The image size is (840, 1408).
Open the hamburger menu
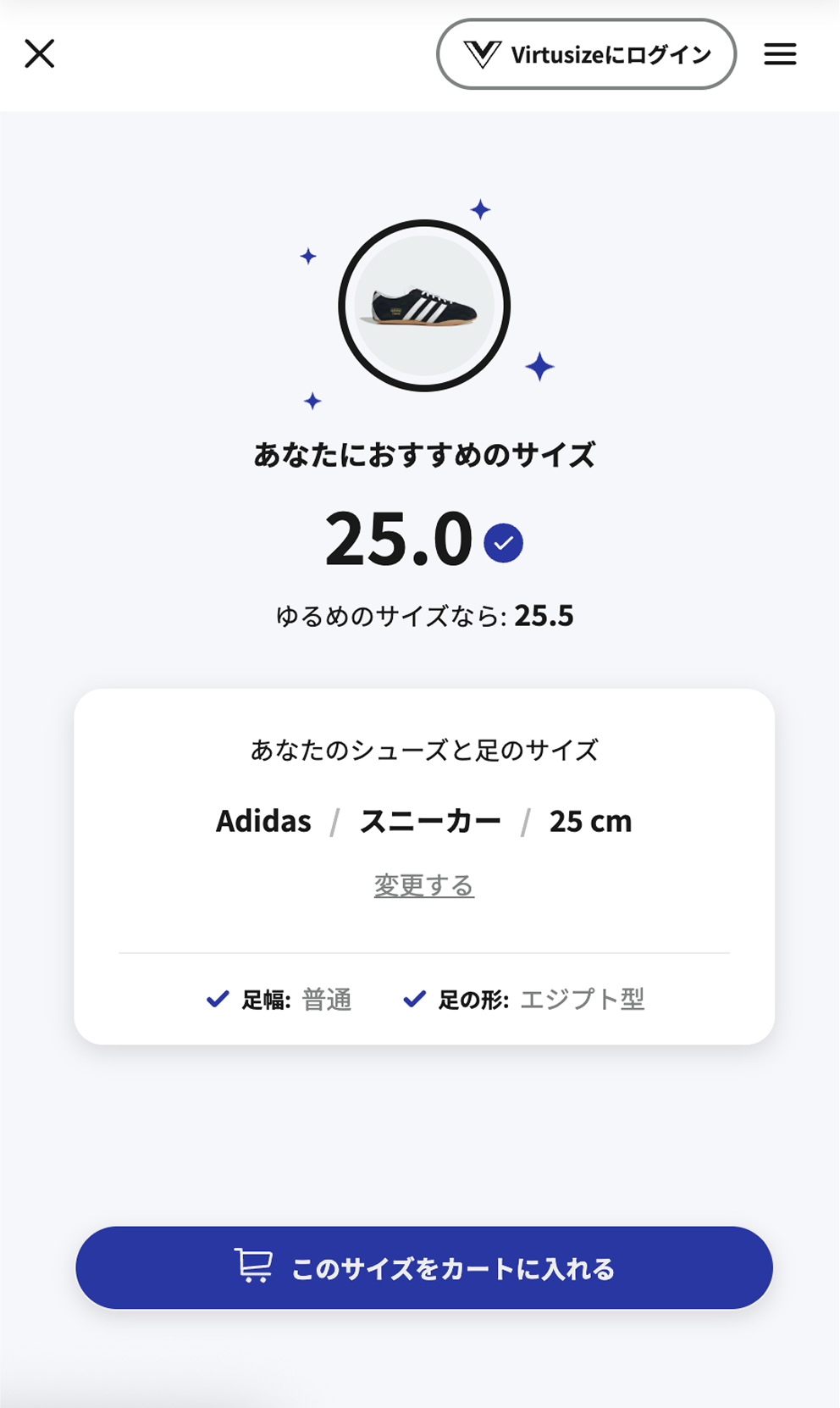(780, 54)
